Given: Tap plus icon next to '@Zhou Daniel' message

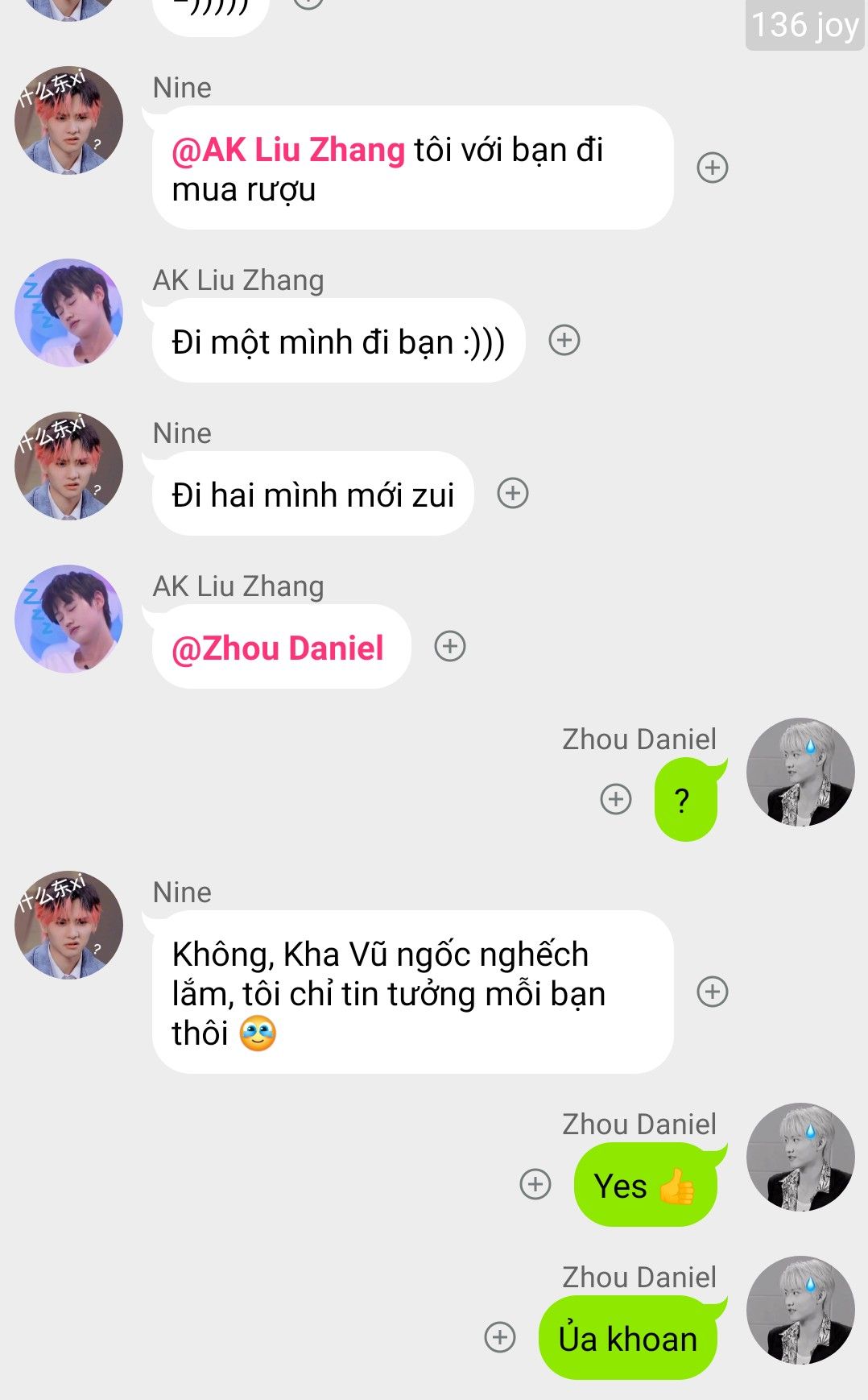Looking at the screenshot, I should pos(450,646).
